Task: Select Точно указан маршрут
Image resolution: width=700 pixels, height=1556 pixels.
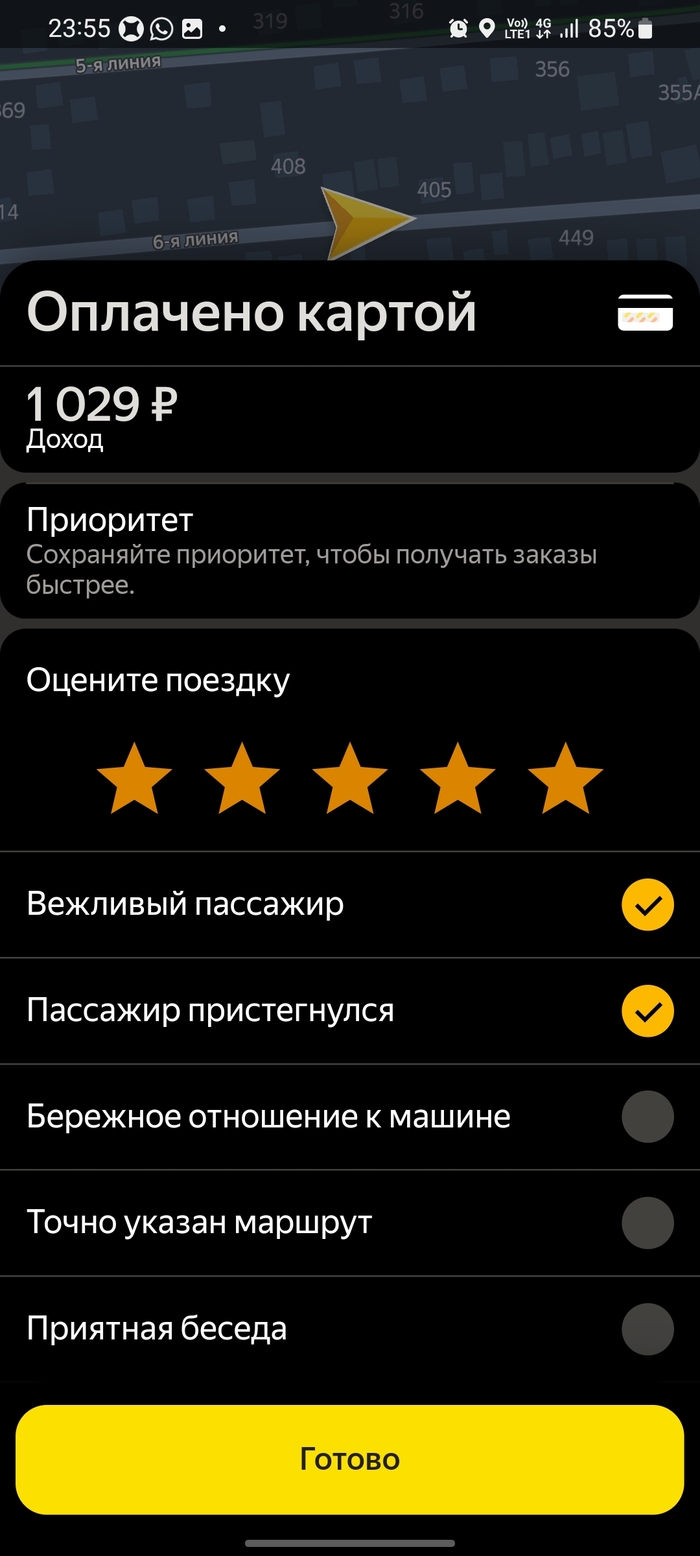Action: [x=647, y=1223]
